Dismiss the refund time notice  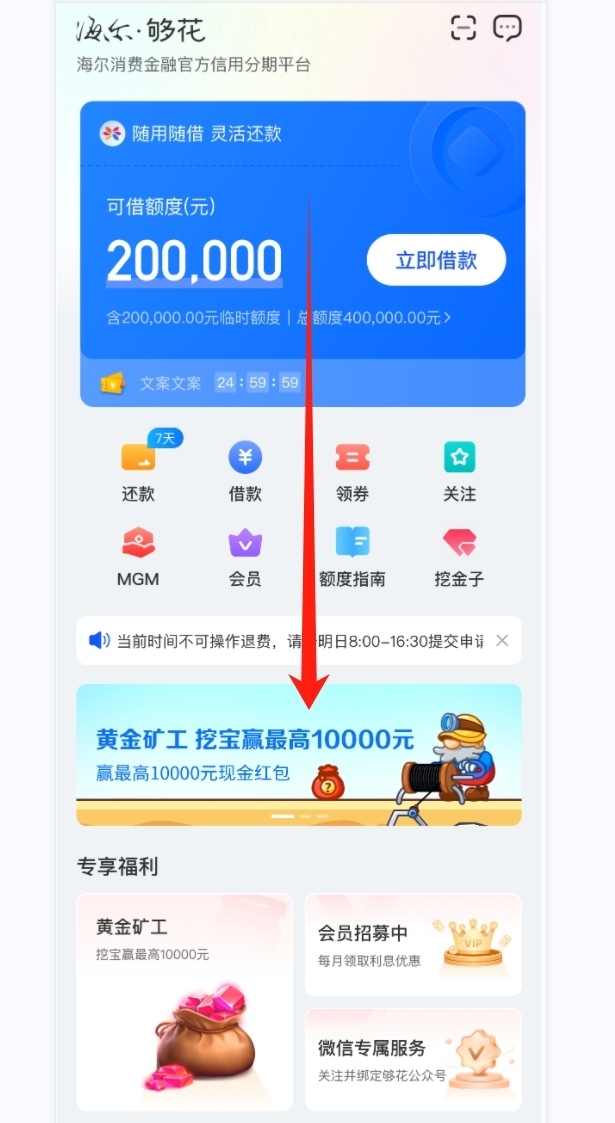(502, 640)
